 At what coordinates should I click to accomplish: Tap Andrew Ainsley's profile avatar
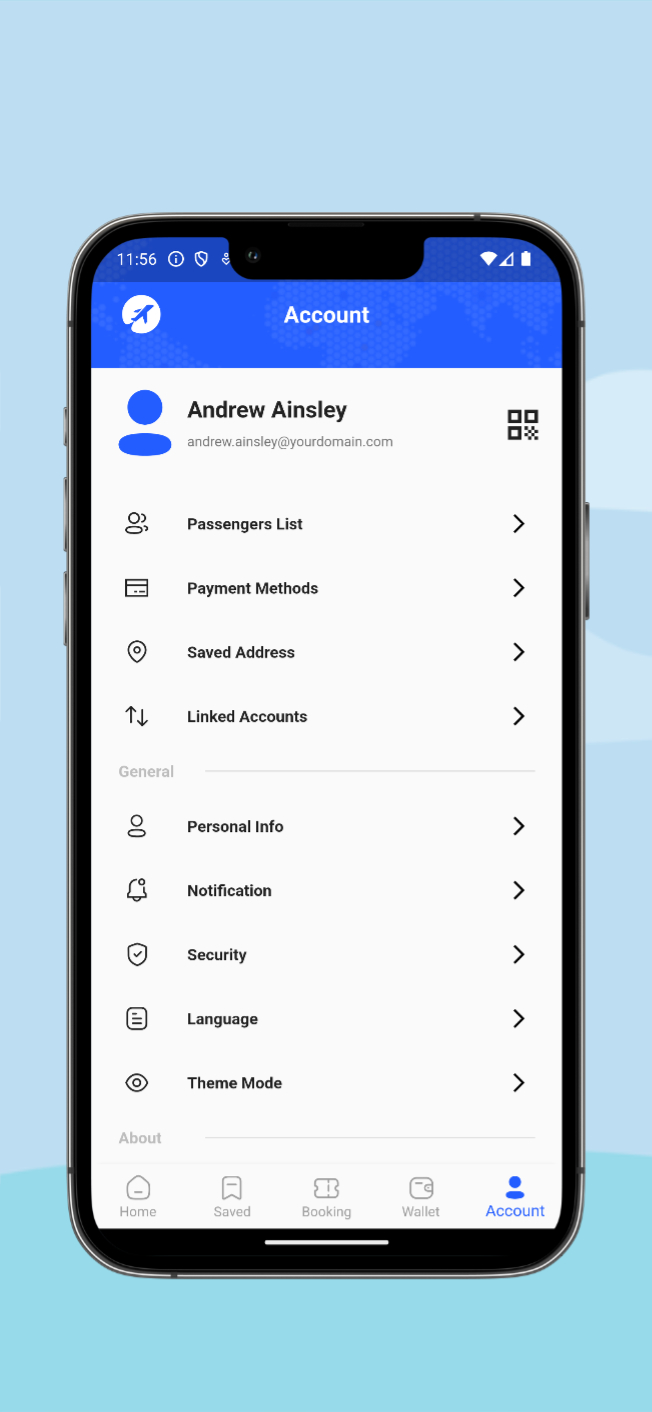pos(145,423)
